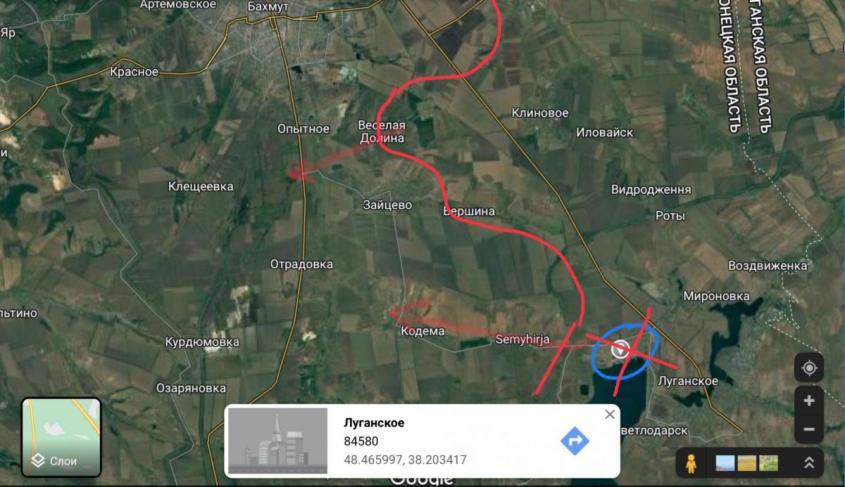Center map on my location
Image resolution: width=845 pixels, height=487 pixels.
[809, 366]
